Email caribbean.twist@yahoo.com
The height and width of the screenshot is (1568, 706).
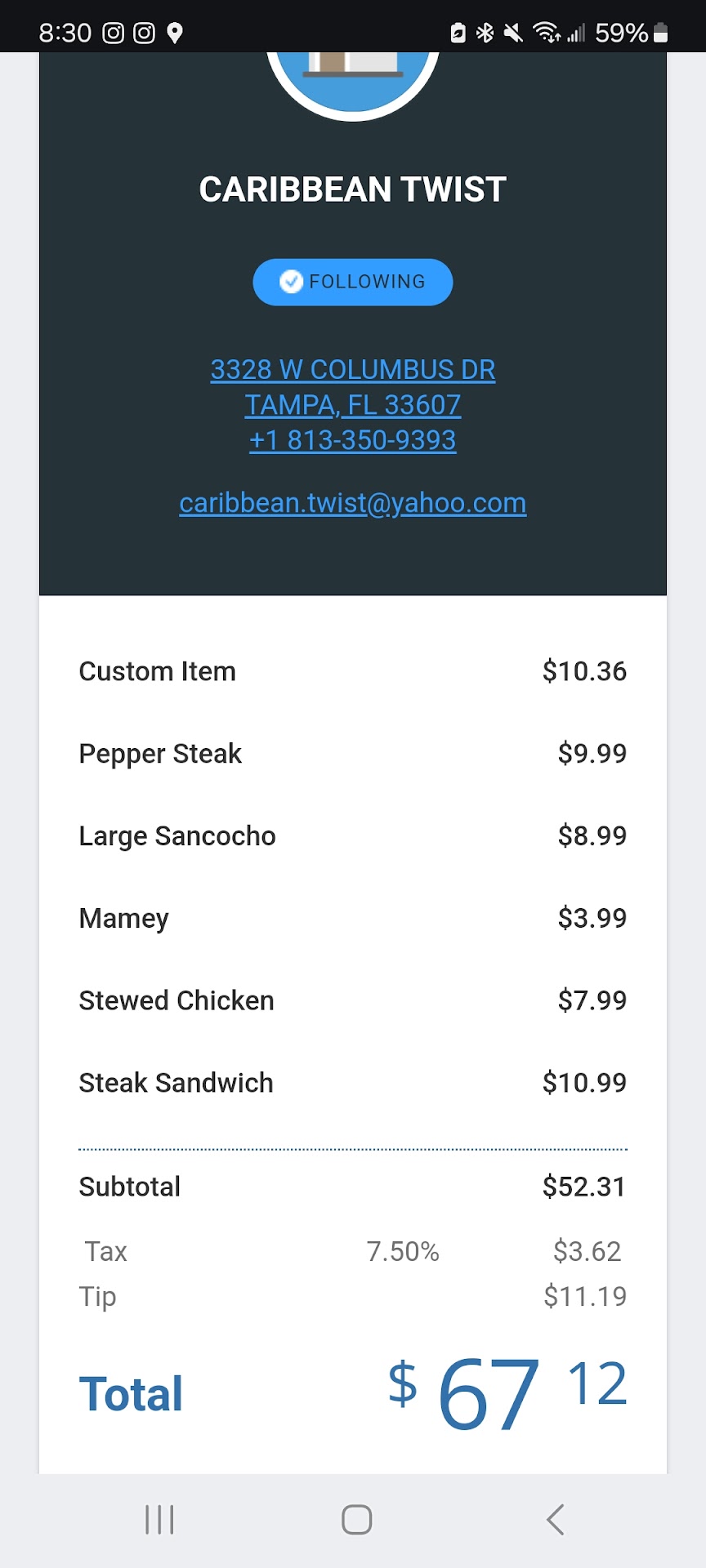352,504
